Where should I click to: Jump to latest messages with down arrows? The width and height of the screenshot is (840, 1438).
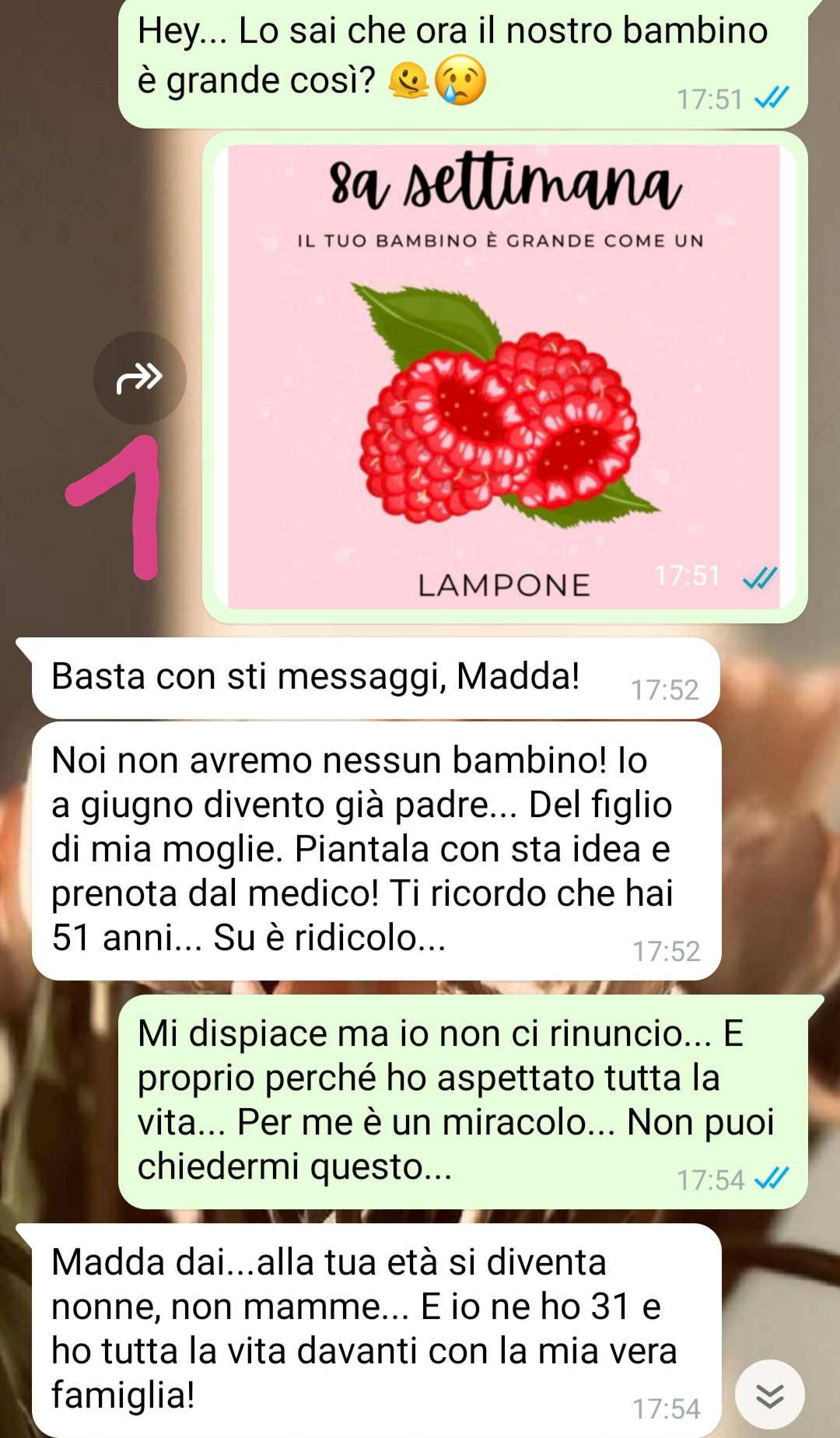769,1396
